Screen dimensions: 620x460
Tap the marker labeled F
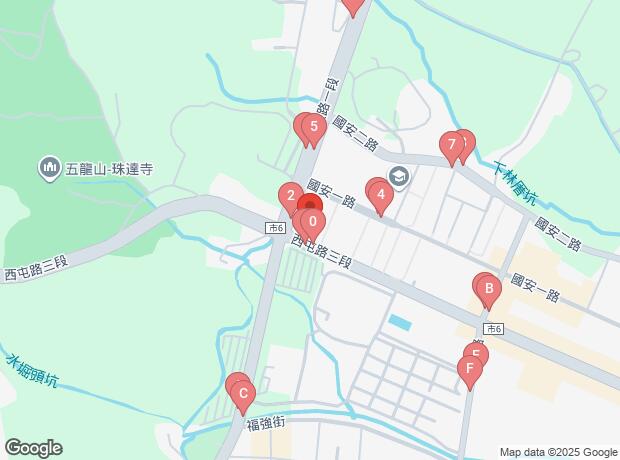468,369
